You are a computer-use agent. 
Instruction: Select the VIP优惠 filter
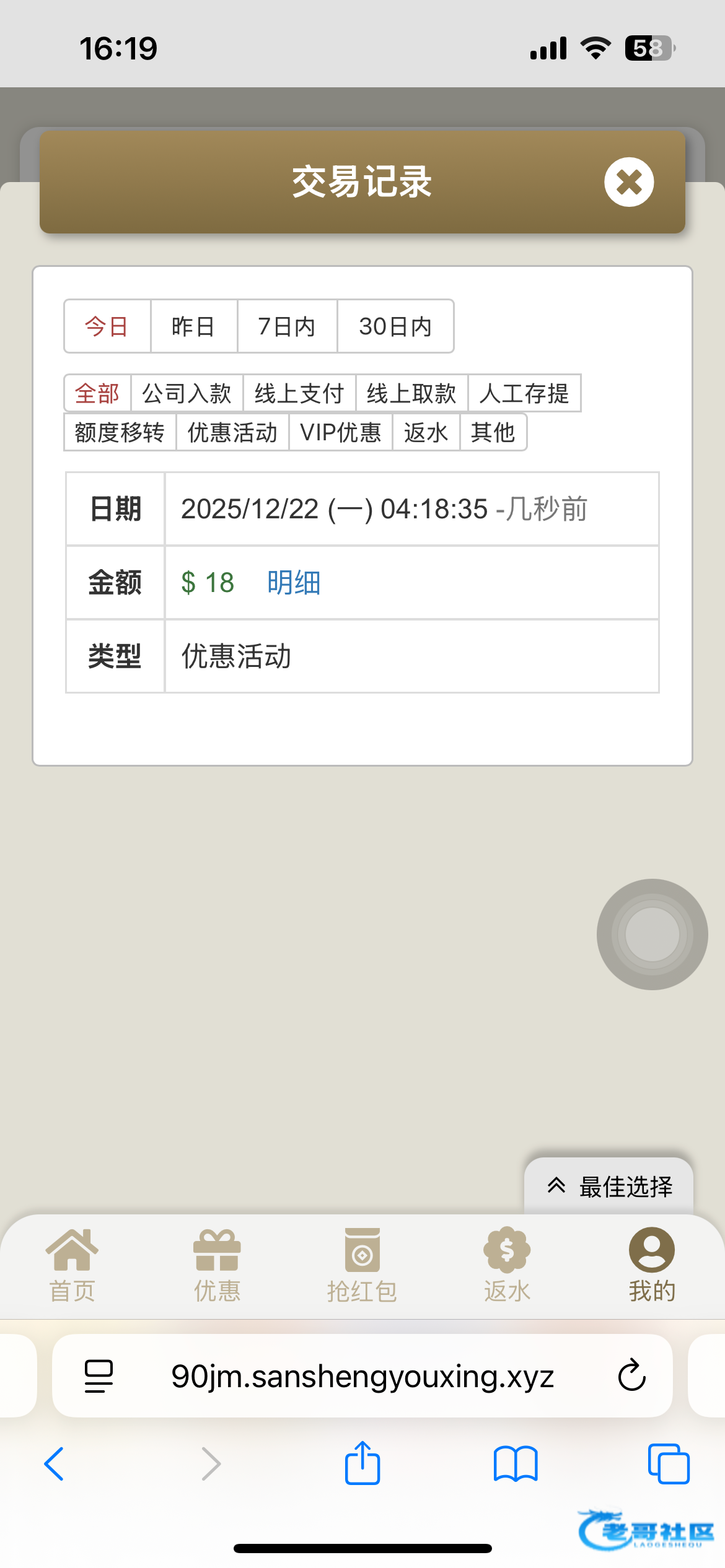coord(340,432)
